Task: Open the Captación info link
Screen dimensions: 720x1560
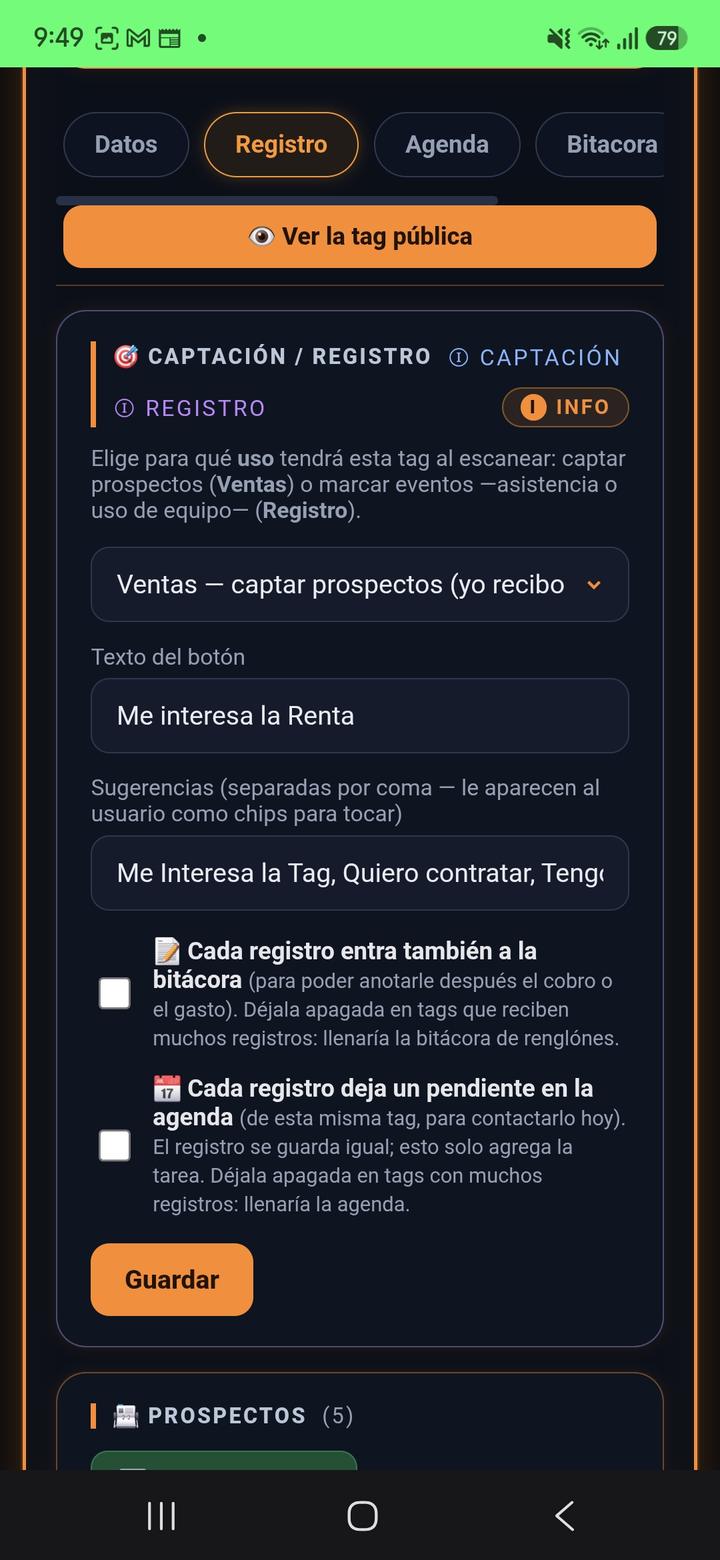Action: point(535,357)
